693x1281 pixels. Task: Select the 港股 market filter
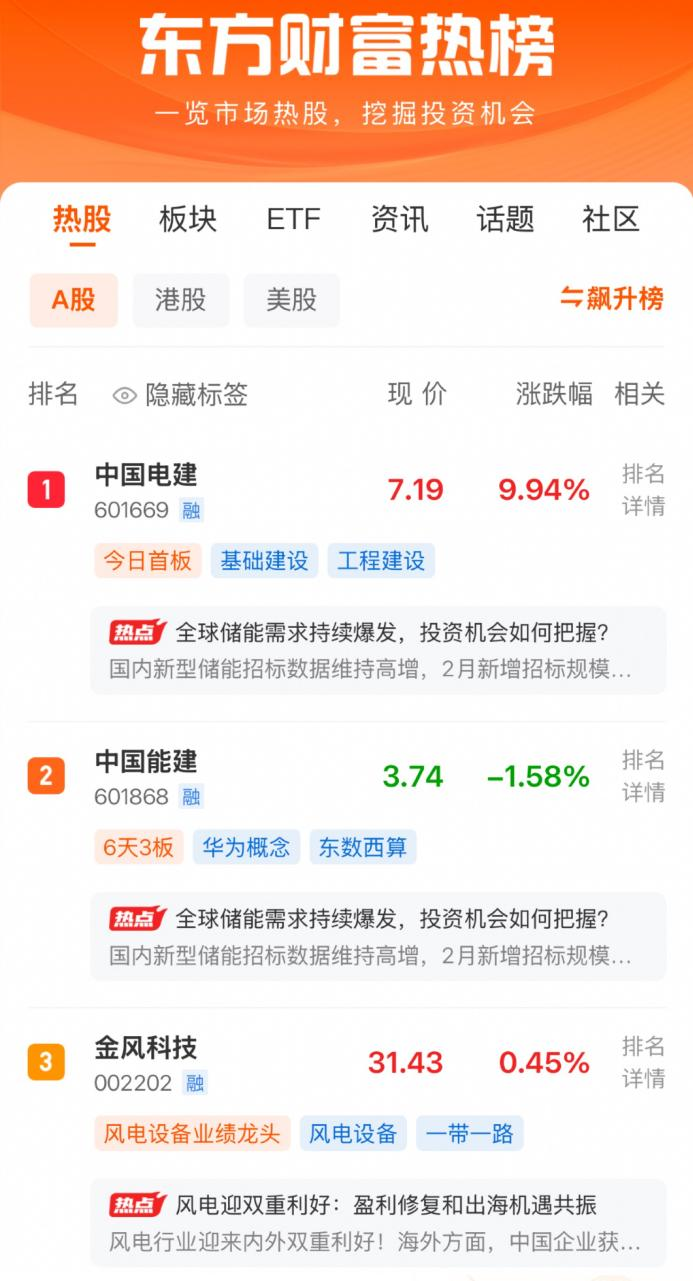tap(181, 300)
